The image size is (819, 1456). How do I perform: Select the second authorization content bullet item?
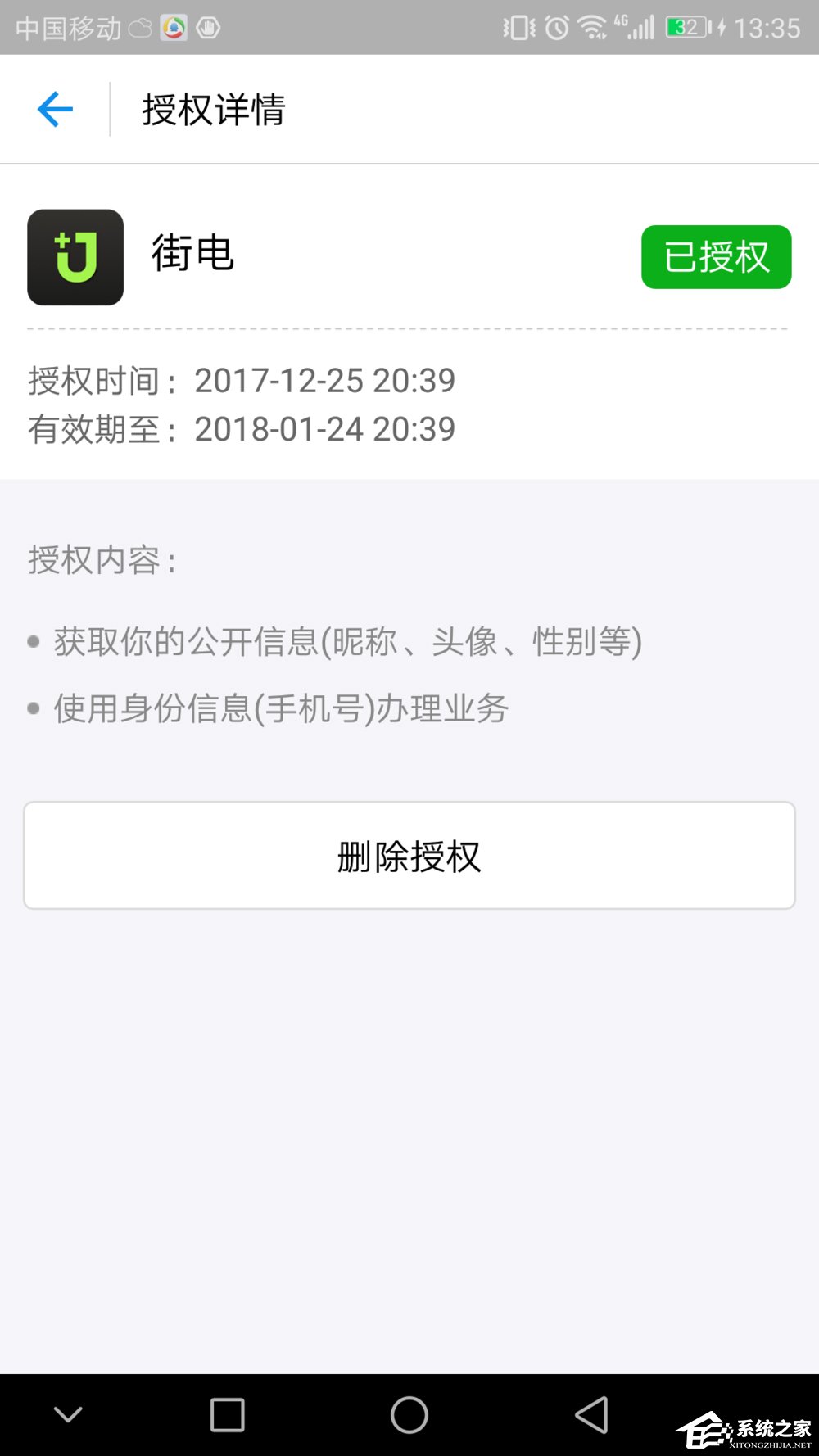280,708
